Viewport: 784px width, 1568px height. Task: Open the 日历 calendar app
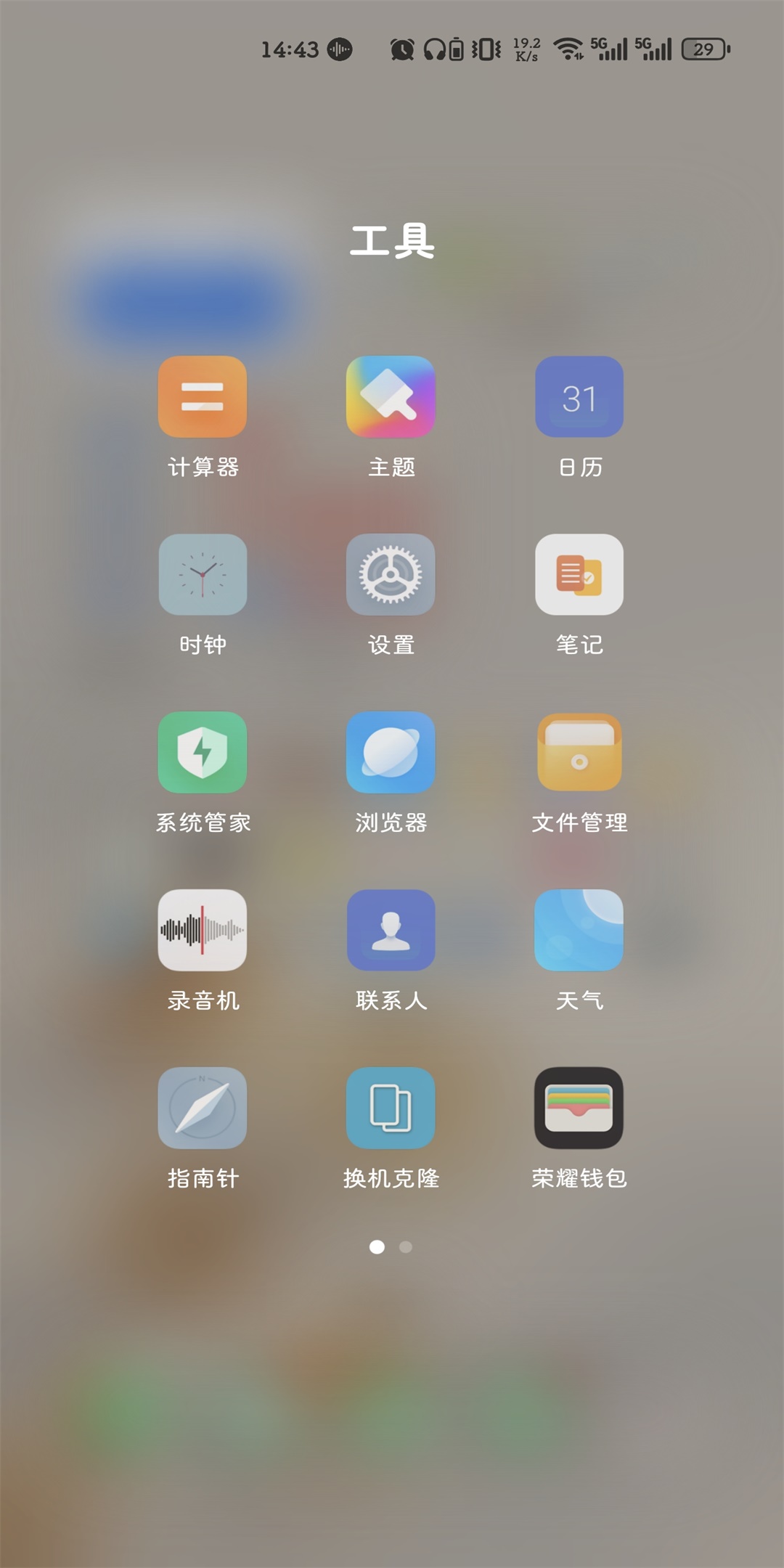pyautogui.click(x=579, y=397)
